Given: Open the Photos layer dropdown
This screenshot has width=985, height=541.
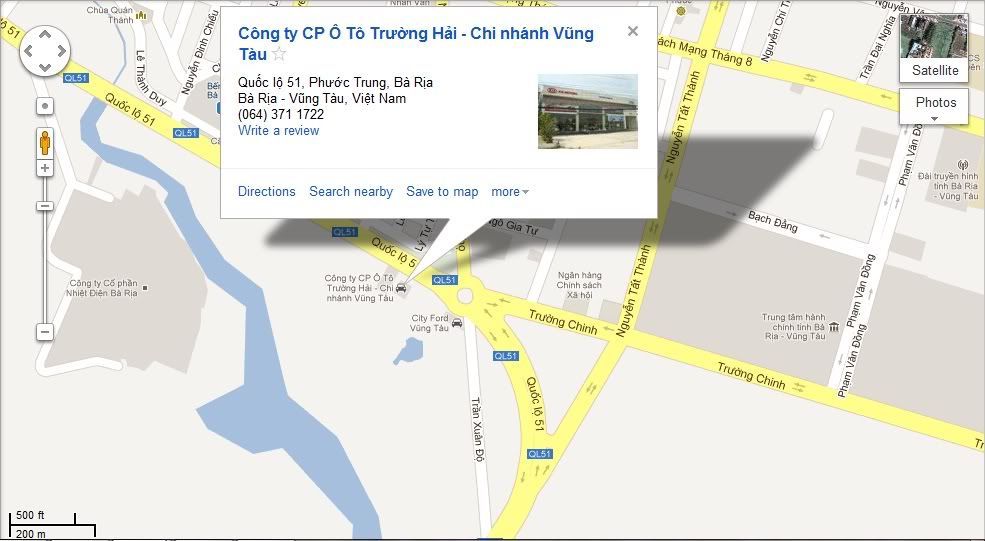Looking at the screenshot, I should [x=935, y=107].
